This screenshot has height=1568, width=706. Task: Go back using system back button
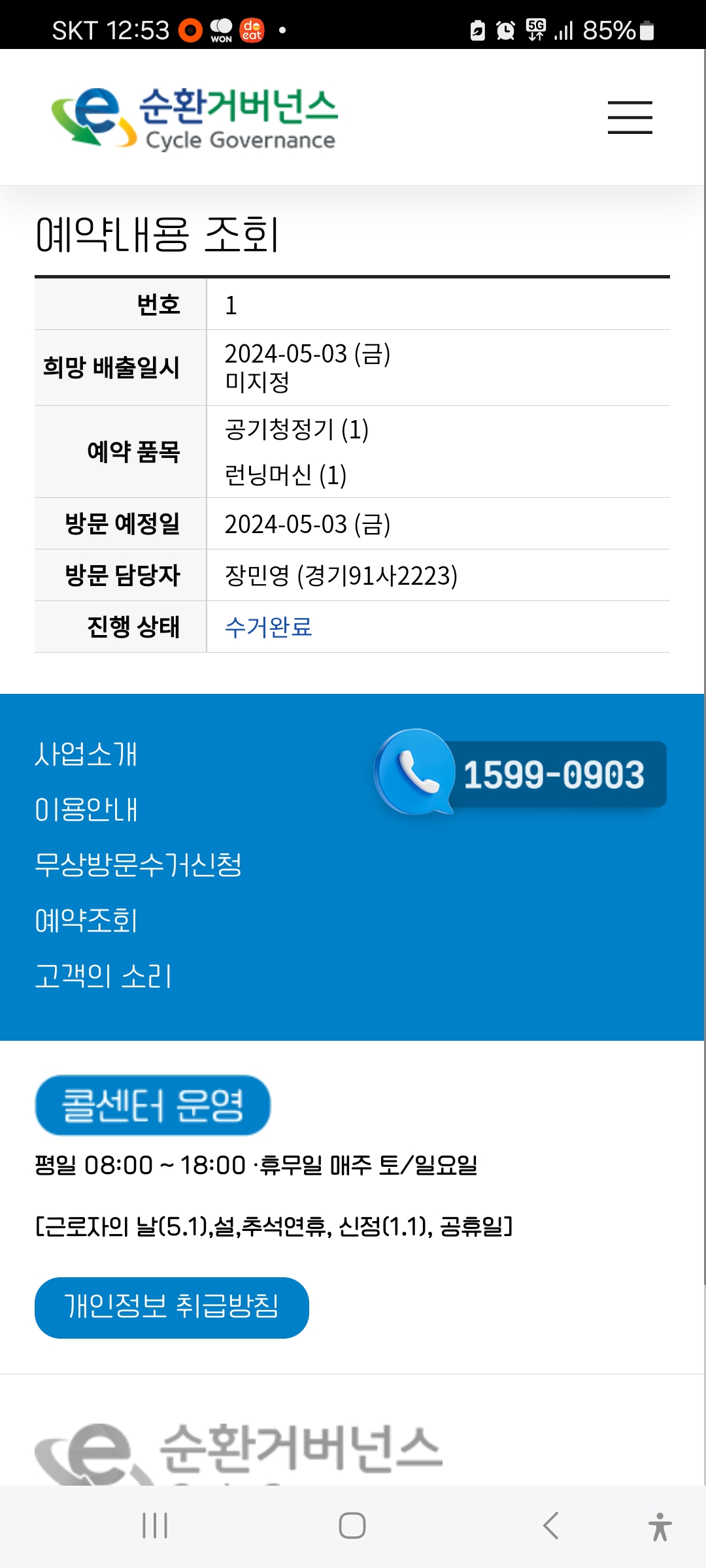click(x=551, y=1526)
